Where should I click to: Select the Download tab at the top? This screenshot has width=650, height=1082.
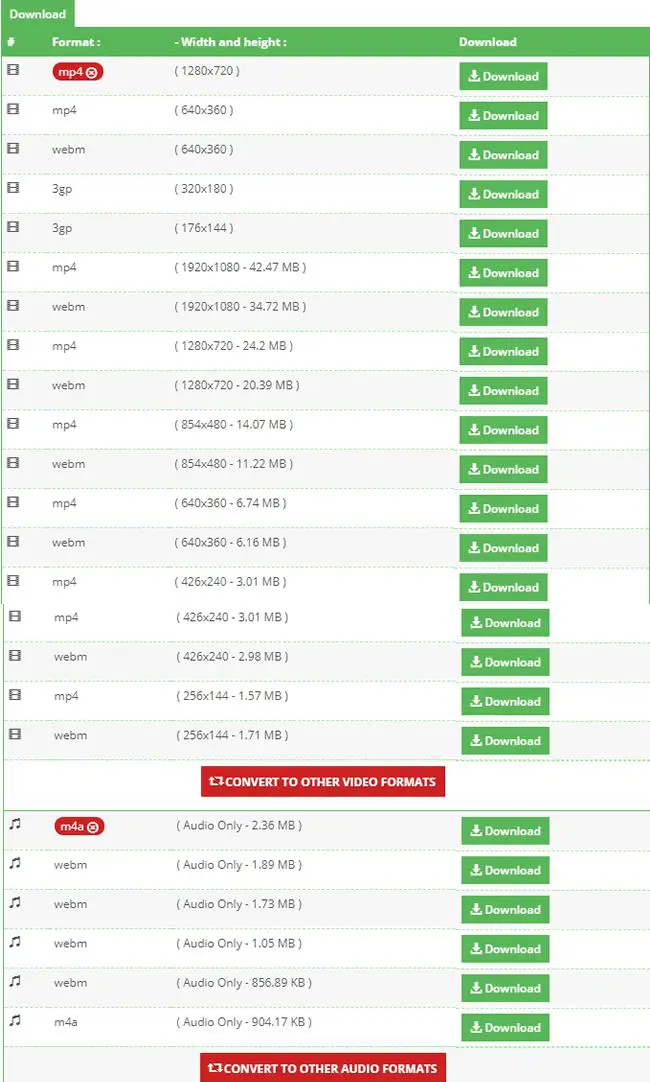(x=38, y=14)
